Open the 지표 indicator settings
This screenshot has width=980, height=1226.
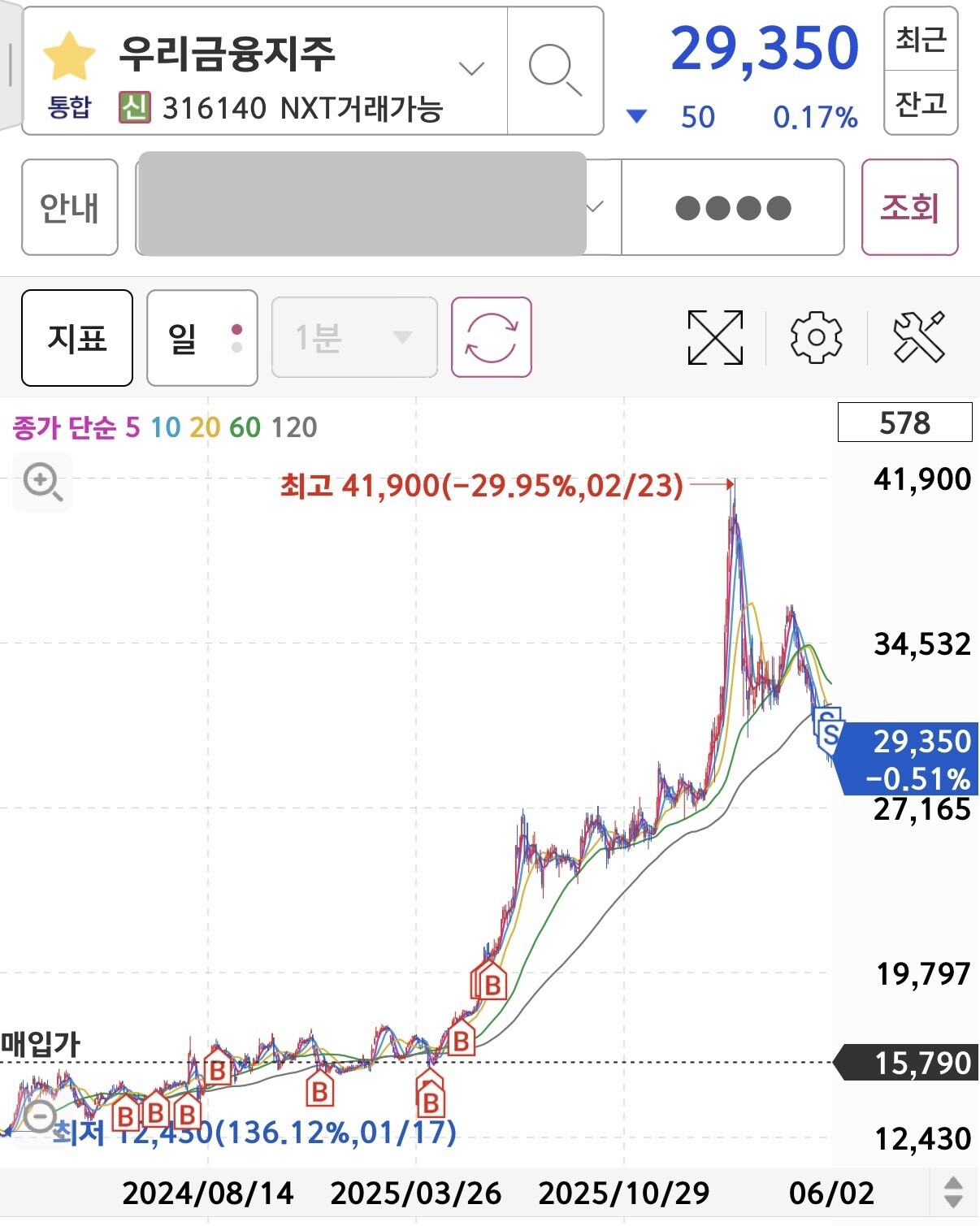(x=77, y=338)
